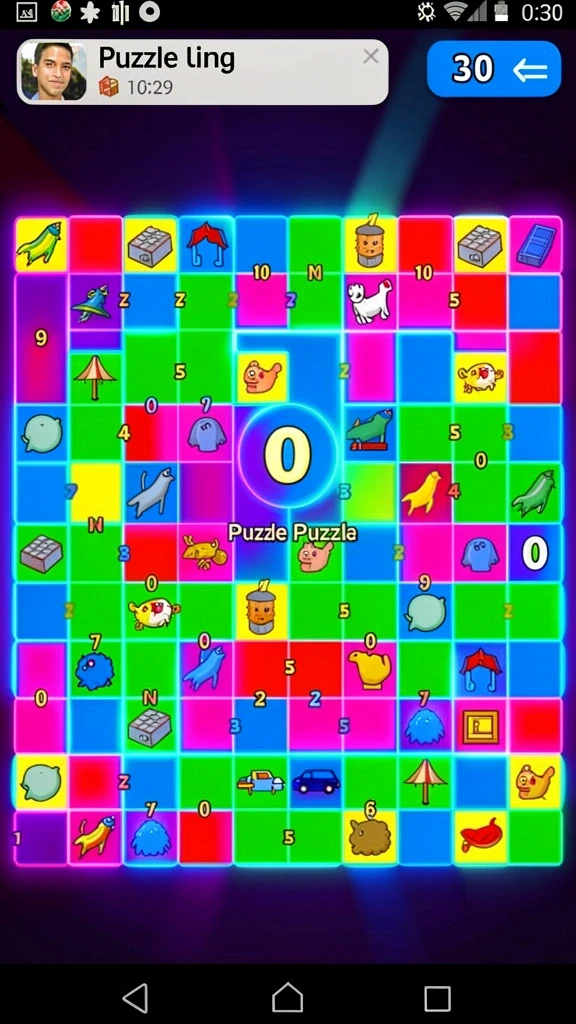The height and width of the screenshot is (1024, 576).
Task: Tap the center circle showing 0
Action: (x=287, y=453)
